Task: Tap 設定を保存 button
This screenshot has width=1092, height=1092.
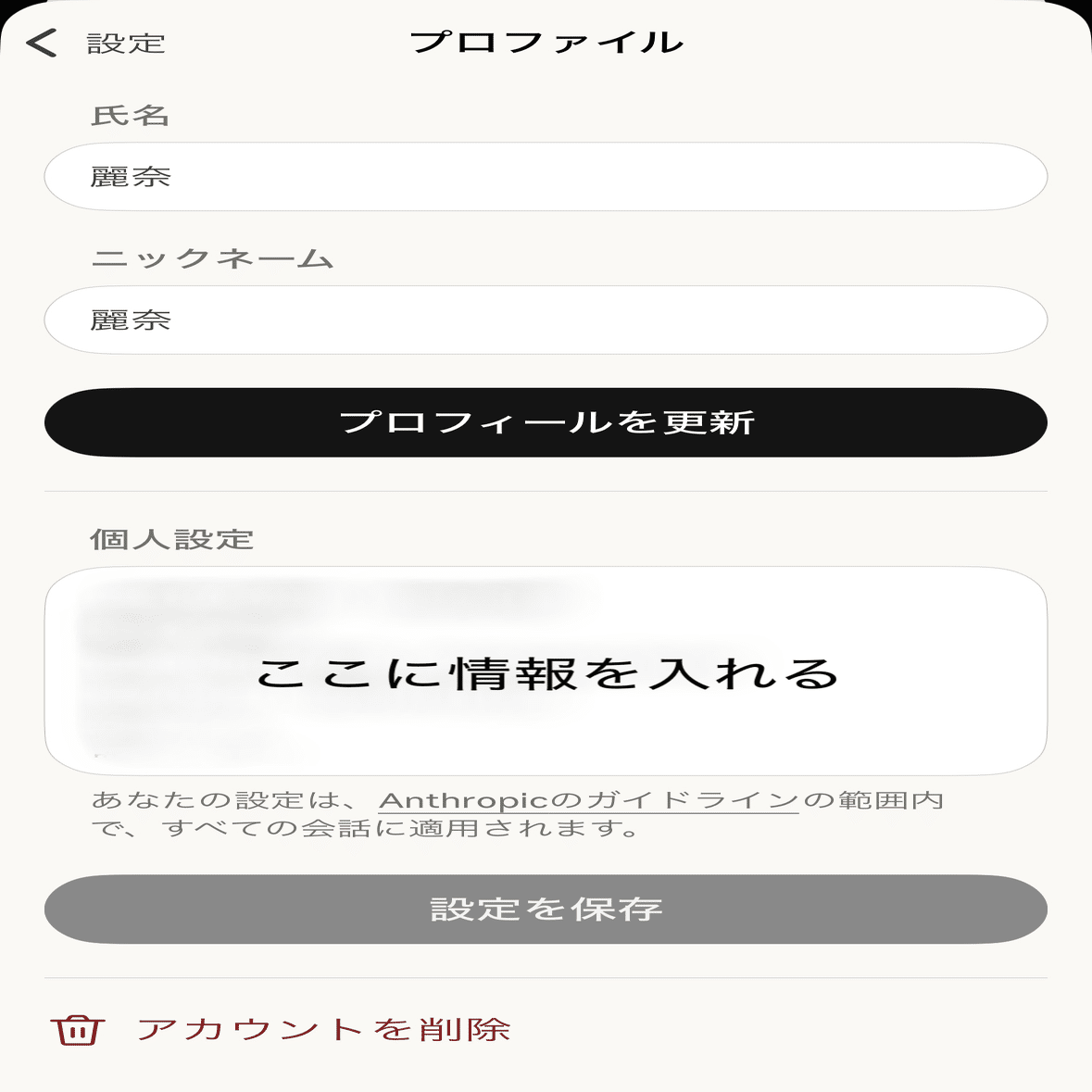Action: (546, 910)
